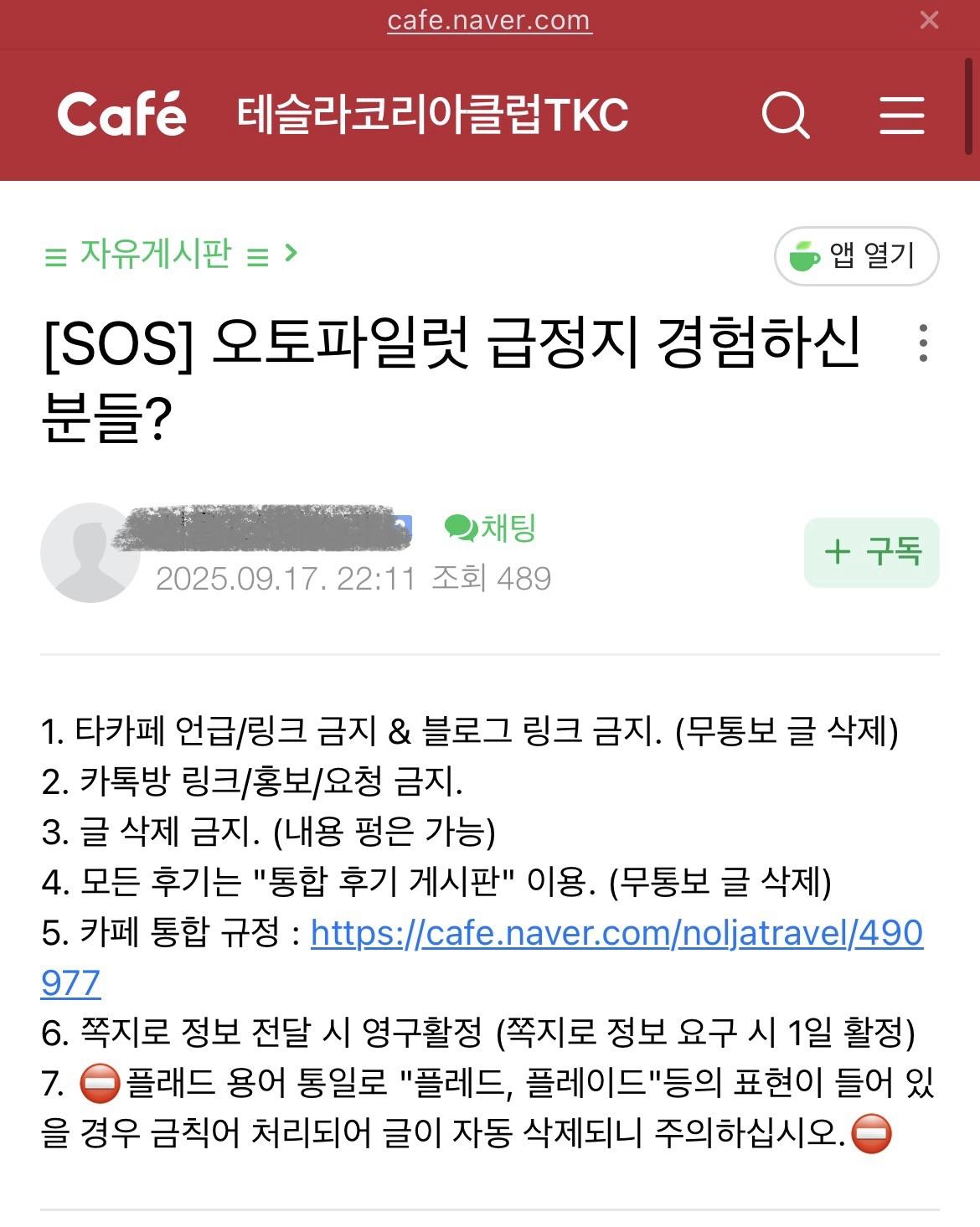Tap 앱 열기 button

pyautogui.click(x=856, y=255)
